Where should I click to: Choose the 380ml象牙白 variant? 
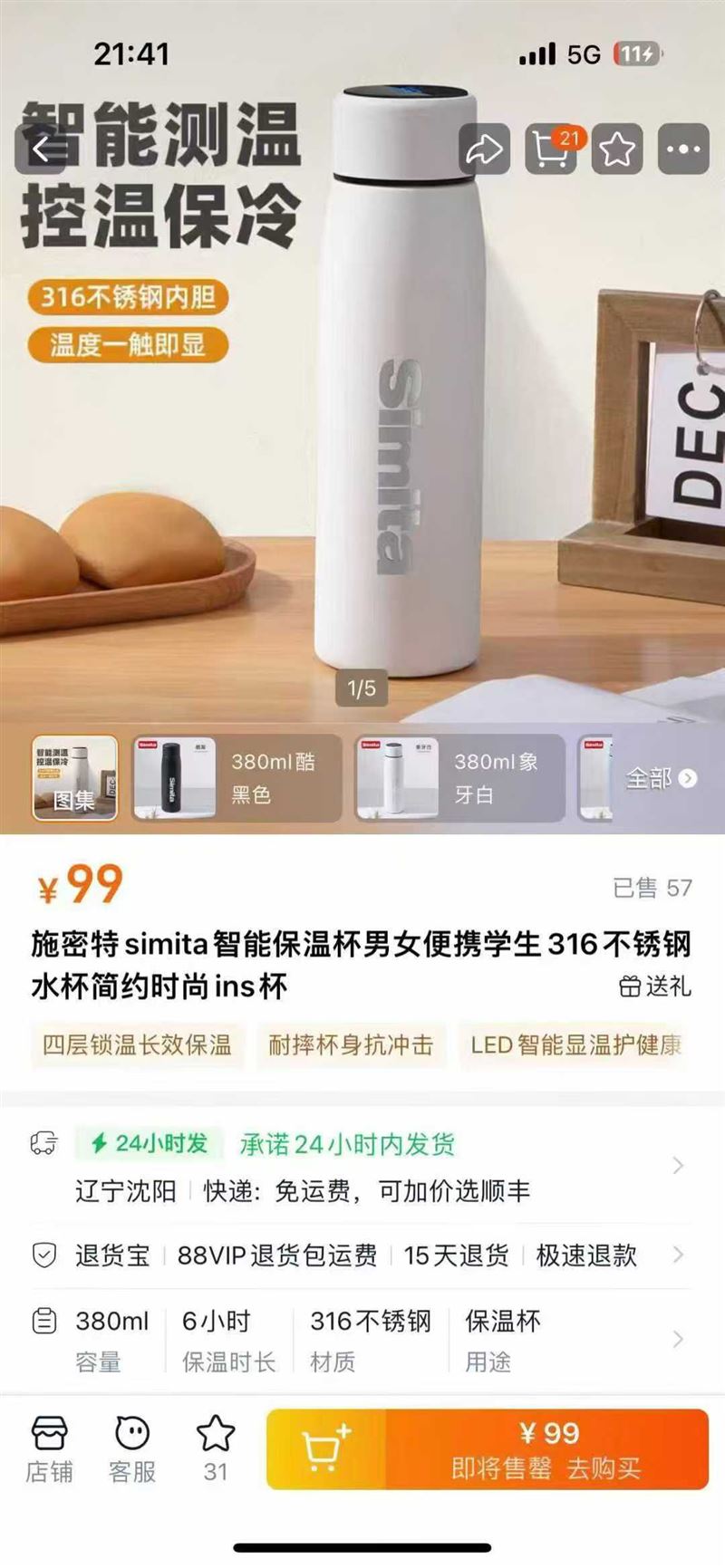(459, 778)
